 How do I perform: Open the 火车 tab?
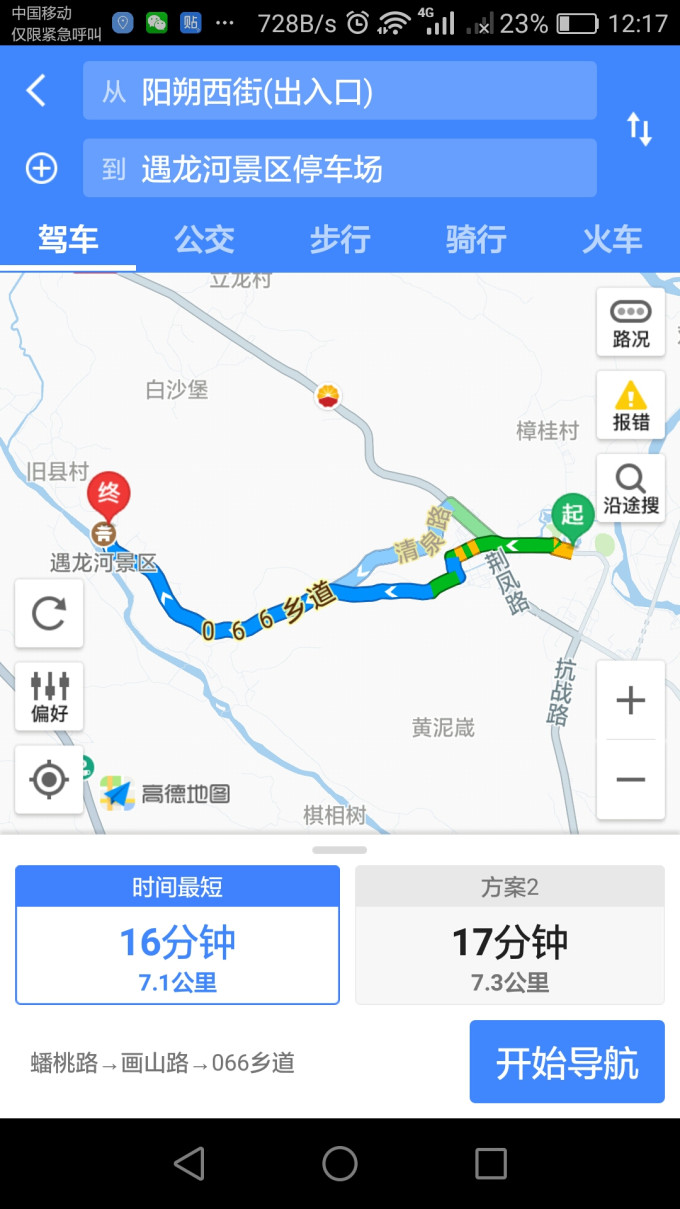612,240
